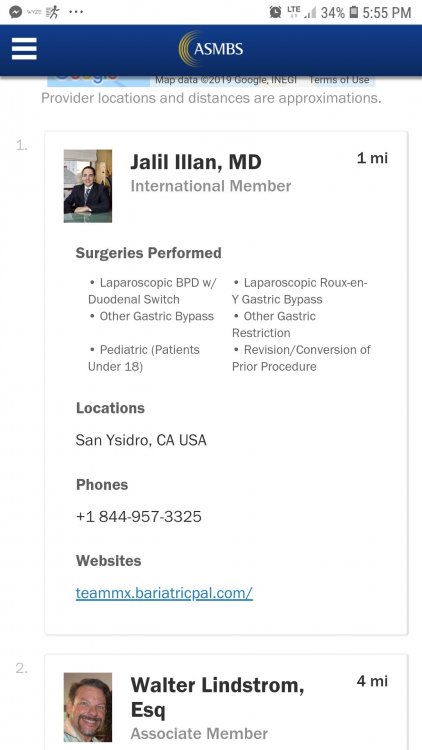
Task: Open Walter Lindstrom, Esq profile
Action: 217,697
